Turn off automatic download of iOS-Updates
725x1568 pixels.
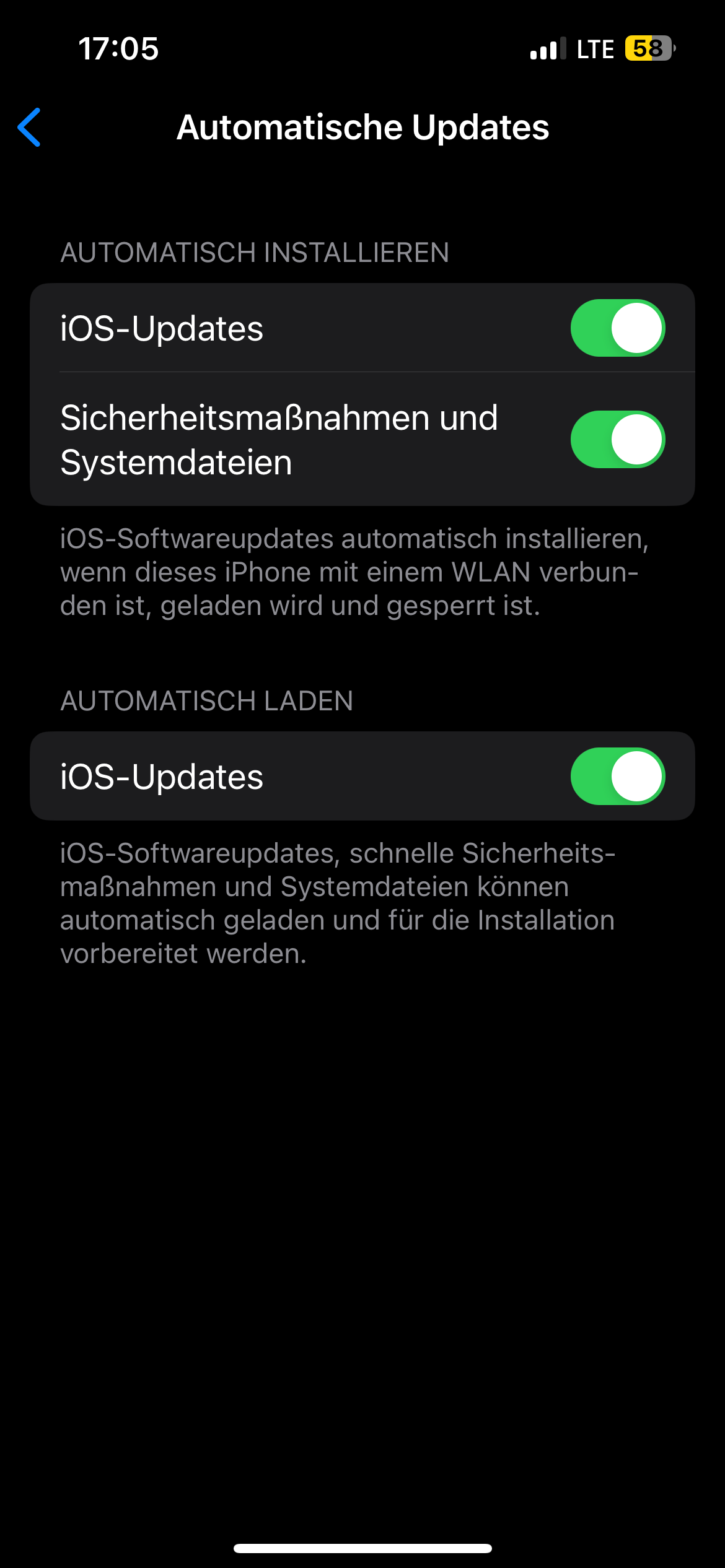point(617,777)
